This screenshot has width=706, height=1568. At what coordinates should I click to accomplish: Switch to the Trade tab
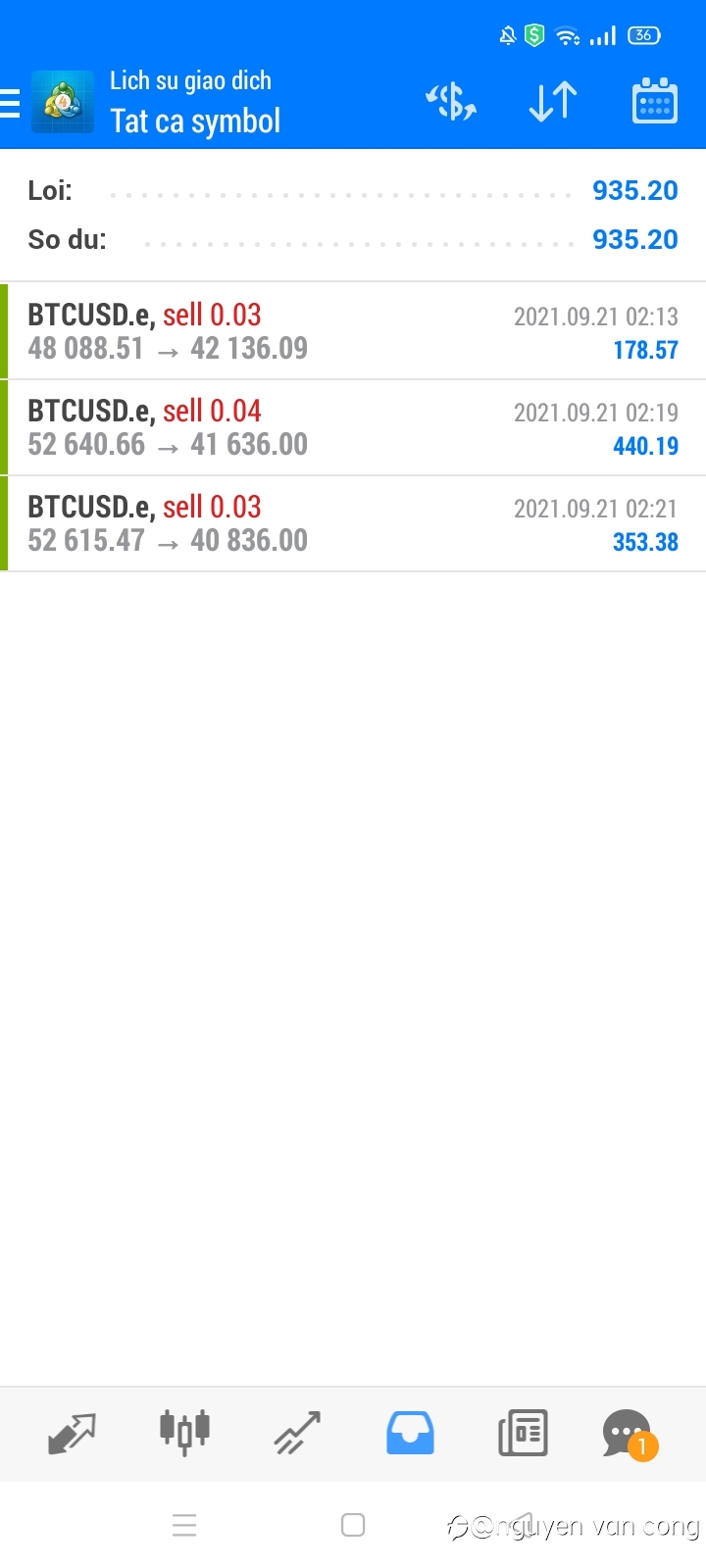point(297,1433)
